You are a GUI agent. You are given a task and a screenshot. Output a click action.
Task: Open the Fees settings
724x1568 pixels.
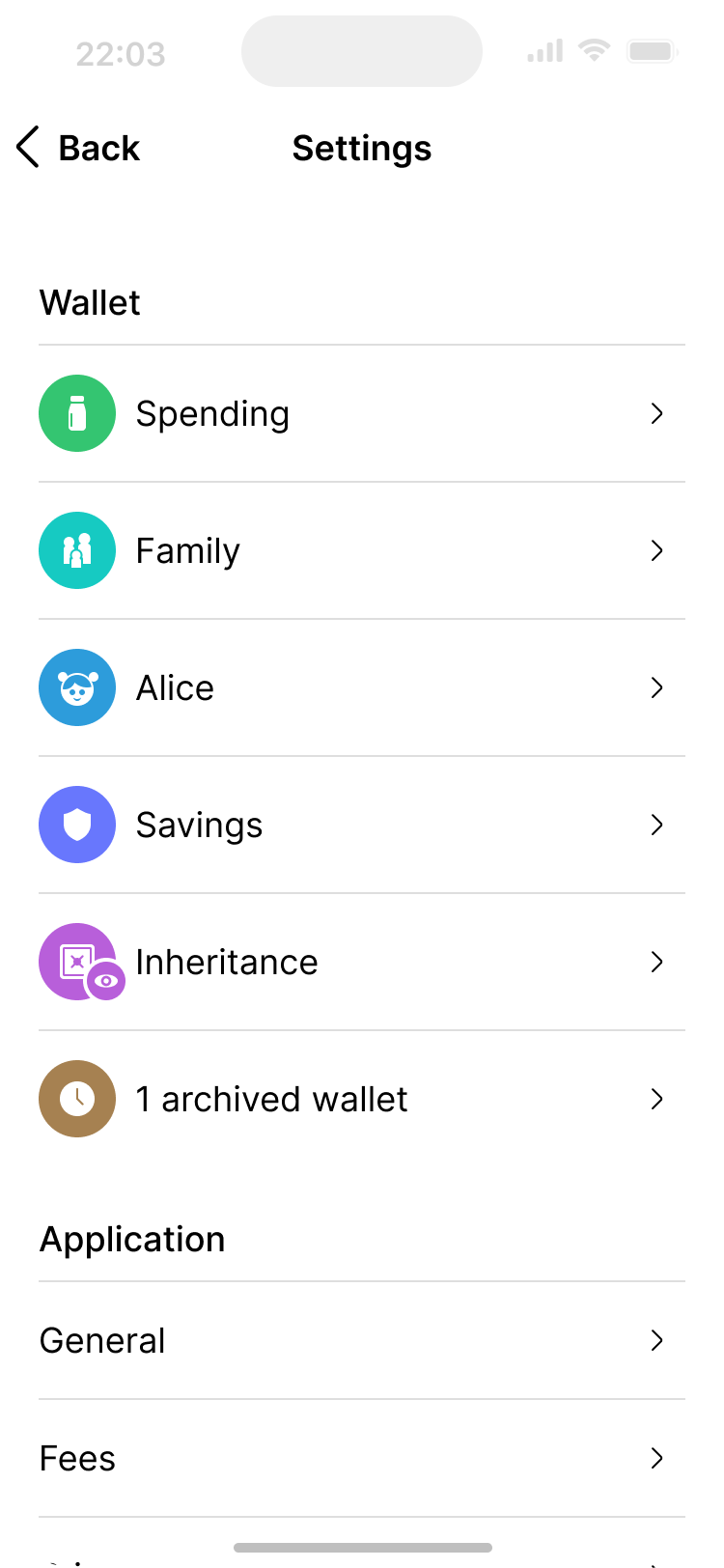(x=361, y=1459)
